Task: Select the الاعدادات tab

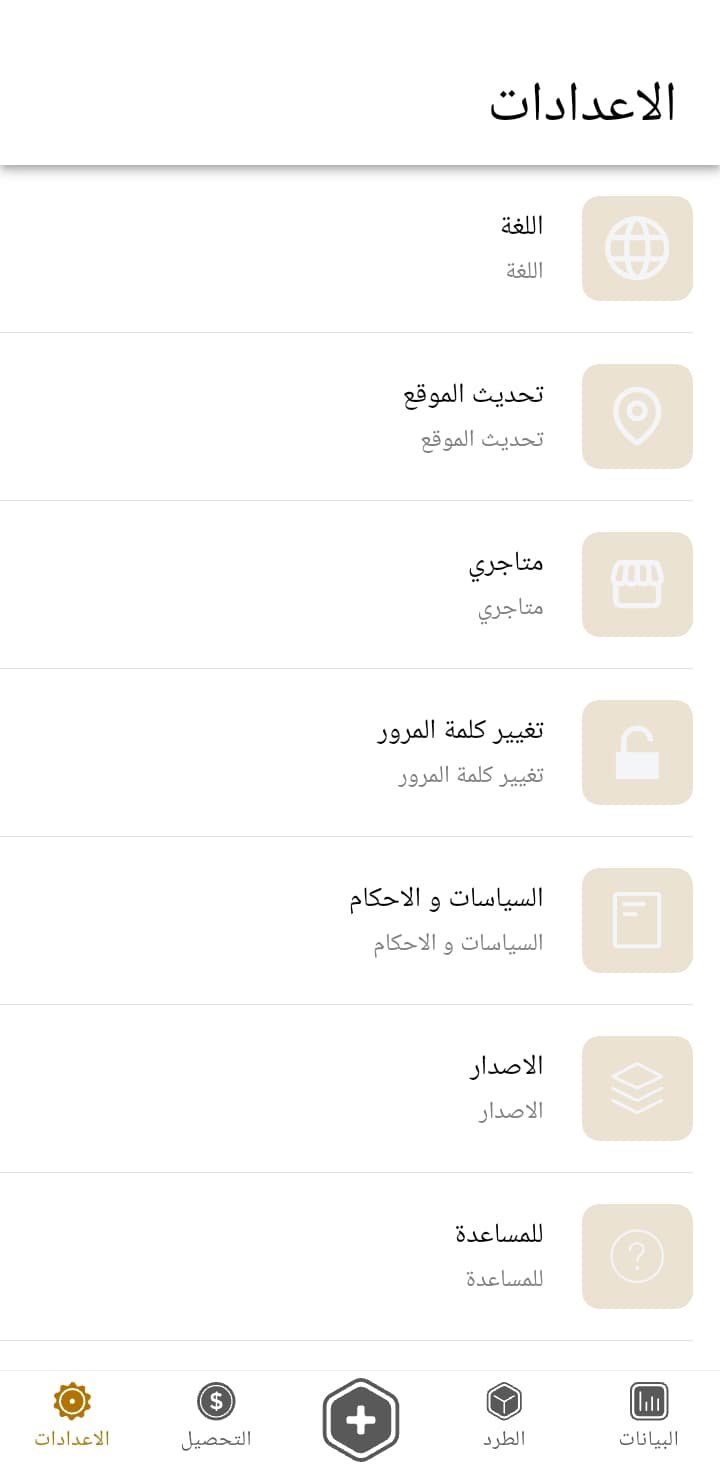Action: coord(72,1416)
